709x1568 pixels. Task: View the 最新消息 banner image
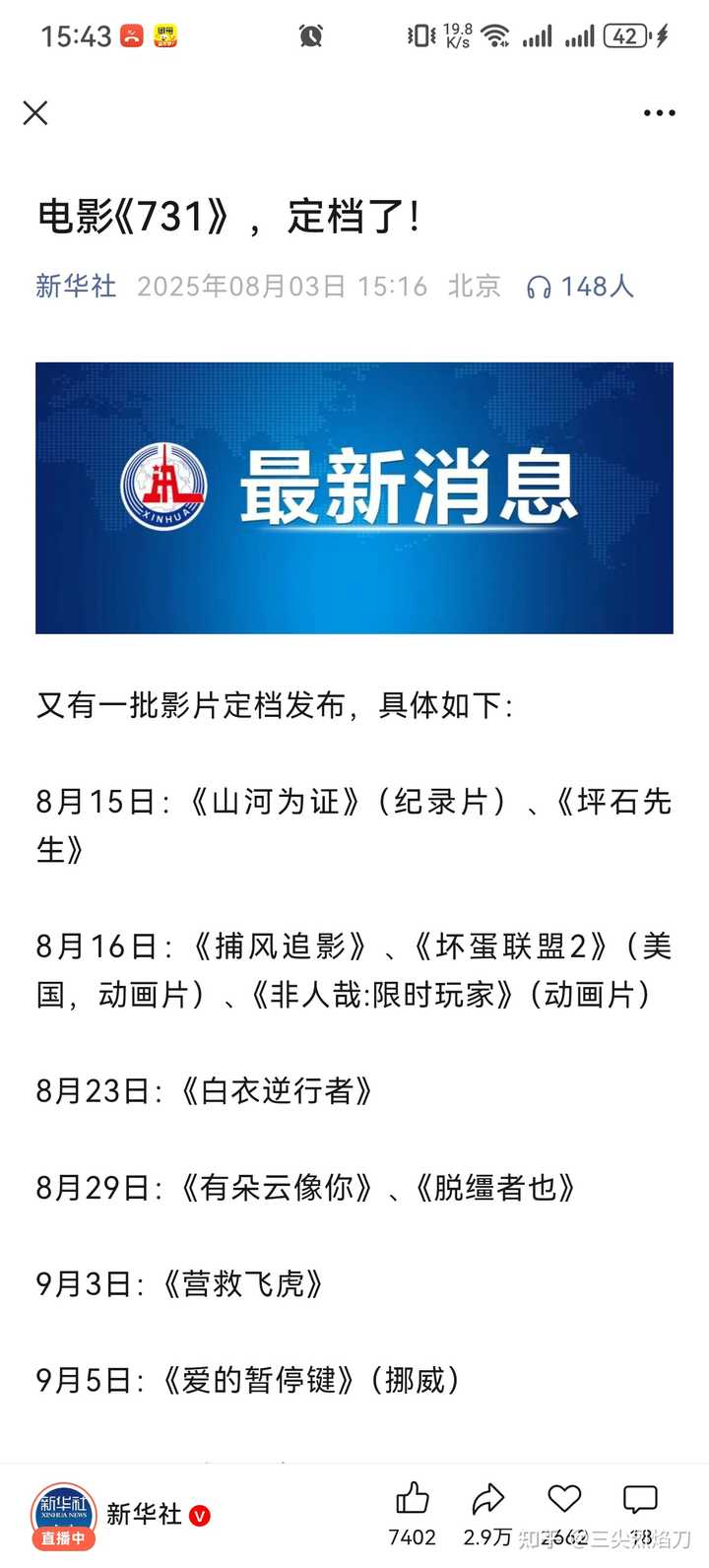[354, 497]
